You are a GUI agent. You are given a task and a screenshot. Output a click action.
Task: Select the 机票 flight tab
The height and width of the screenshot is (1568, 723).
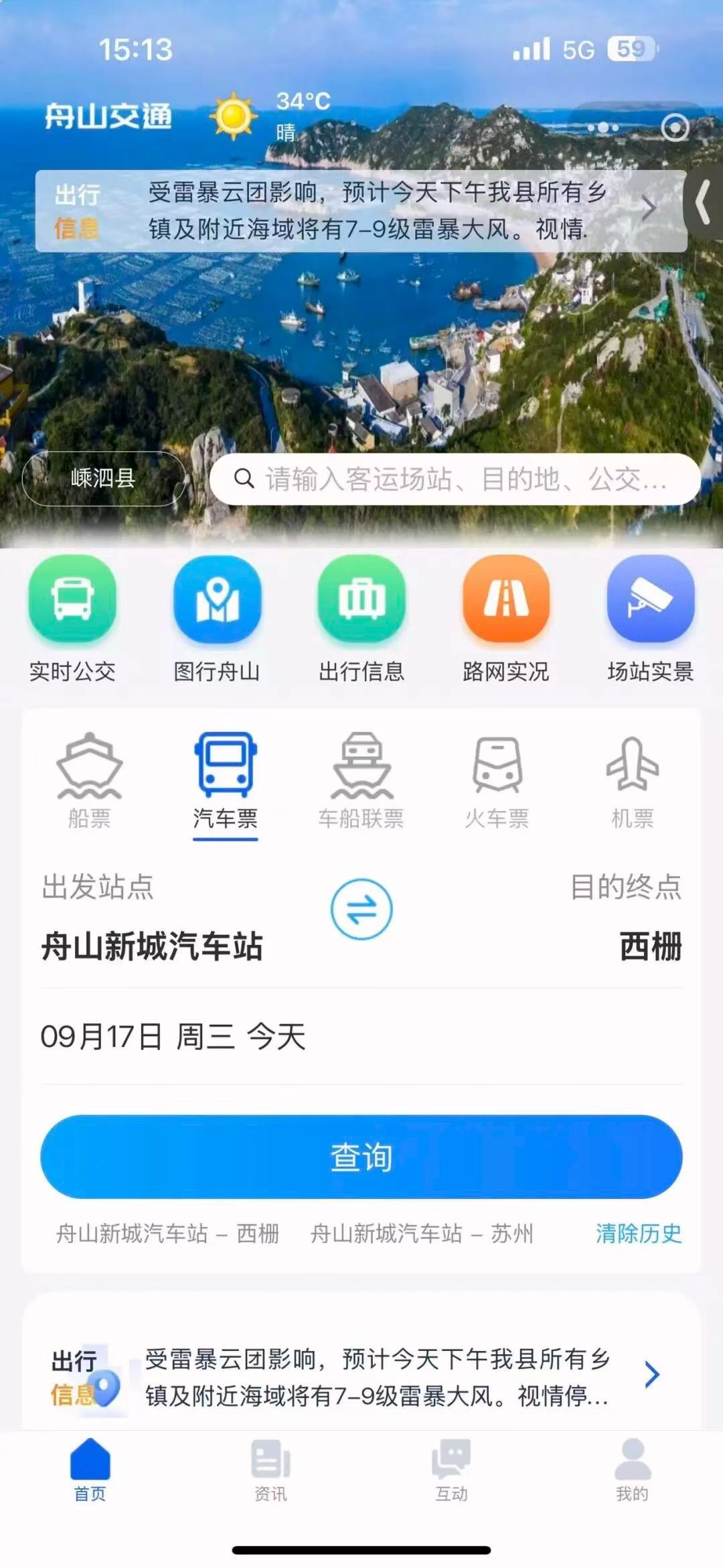(633, 781)
